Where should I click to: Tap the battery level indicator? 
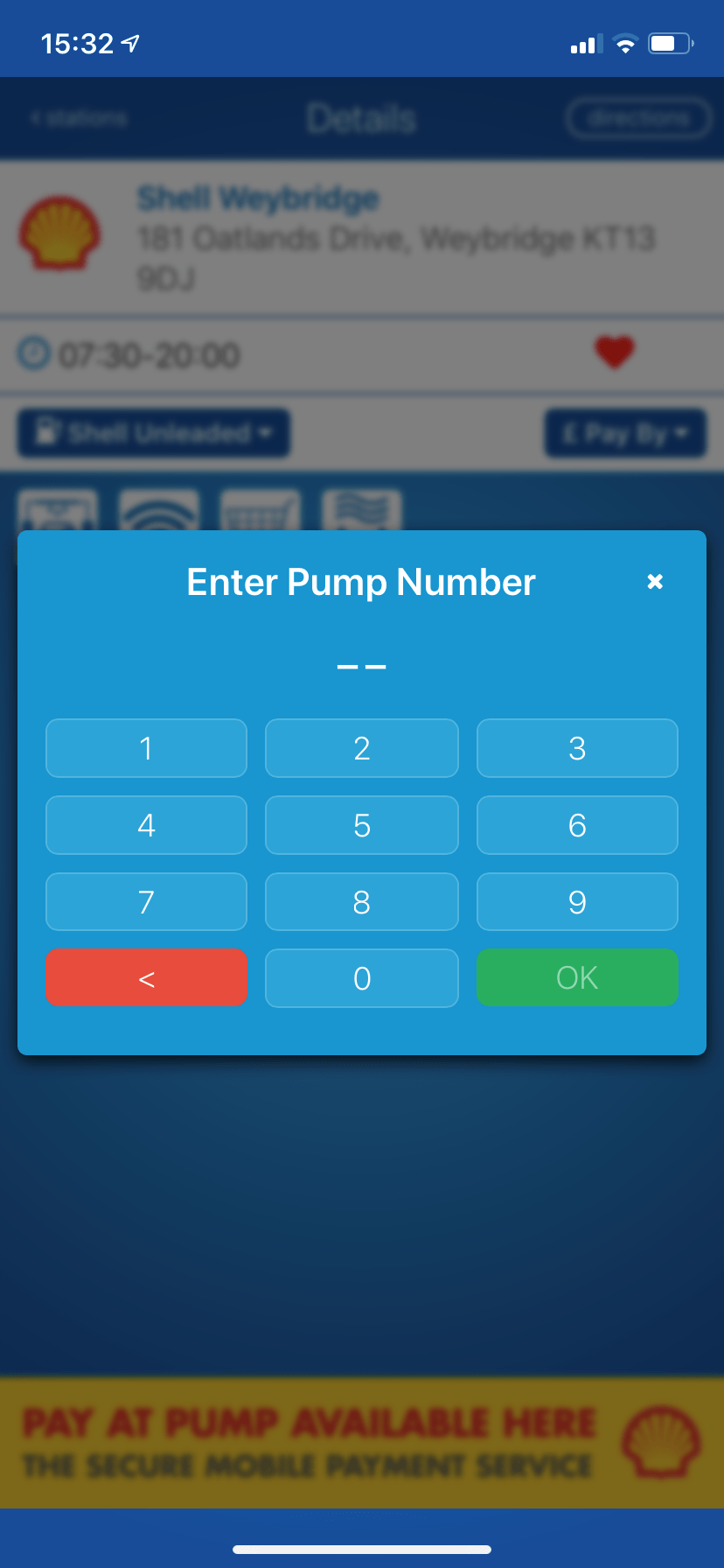pos(670,41)
